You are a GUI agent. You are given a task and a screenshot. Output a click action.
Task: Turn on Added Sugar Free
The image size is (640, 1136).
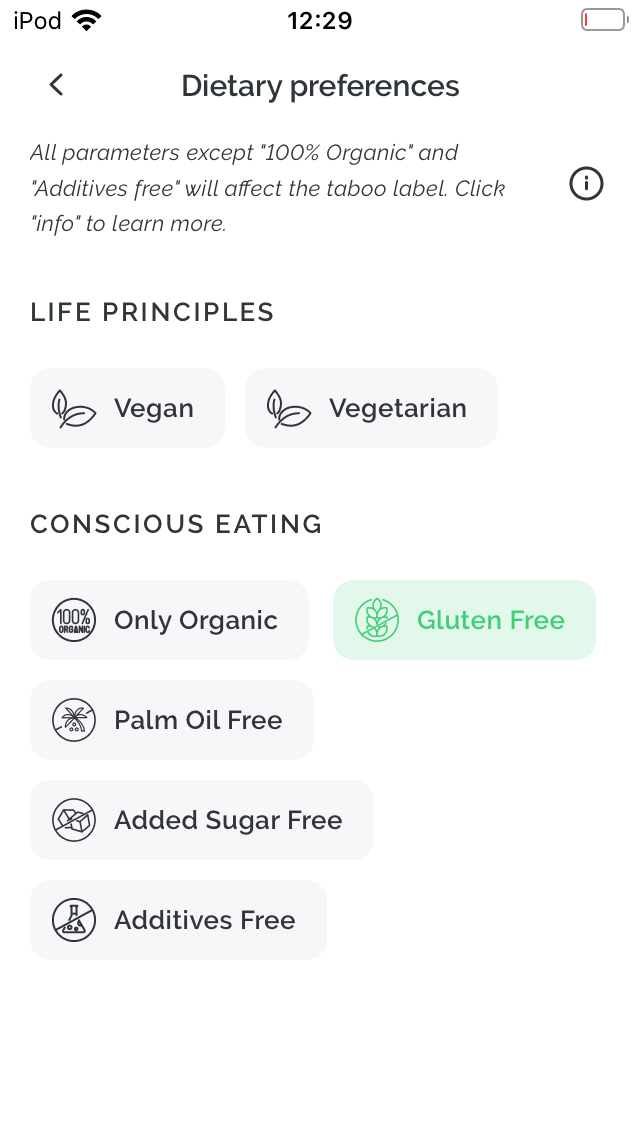click(x=201, y=820)
